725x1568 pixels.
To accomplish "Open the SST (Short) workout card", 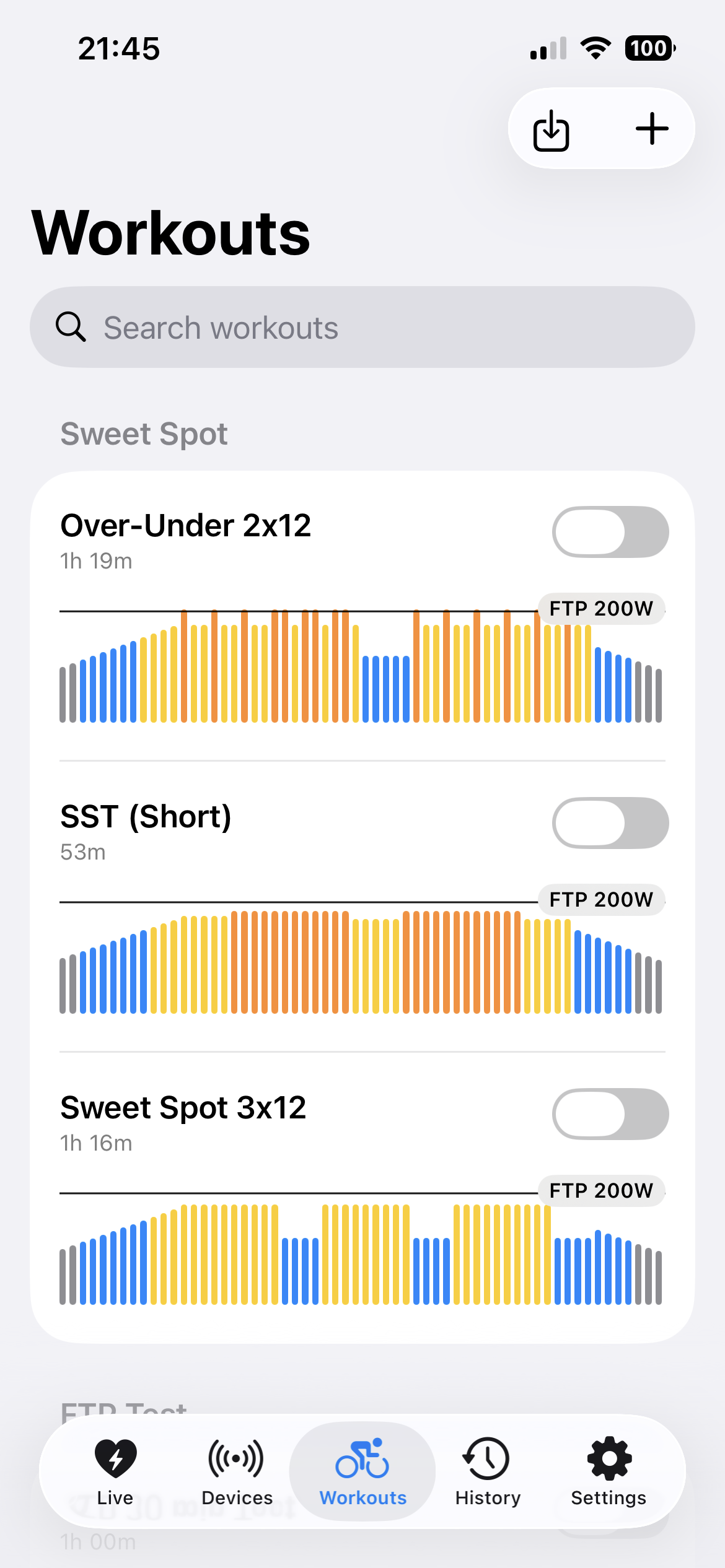I will pyautogui.click(x=146, y=817).
